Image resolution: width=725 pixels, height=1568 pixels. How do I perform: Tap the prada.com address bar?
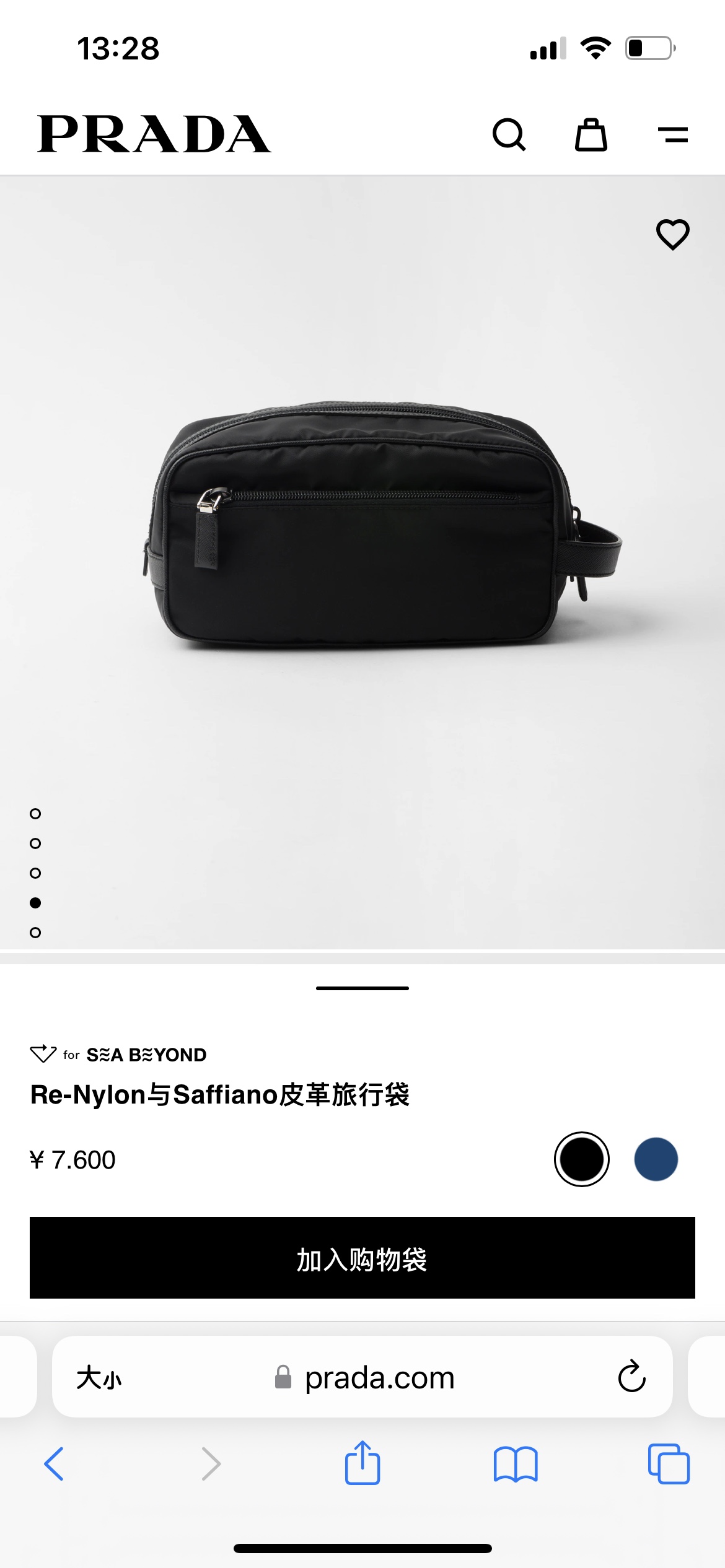[379, 1378]
